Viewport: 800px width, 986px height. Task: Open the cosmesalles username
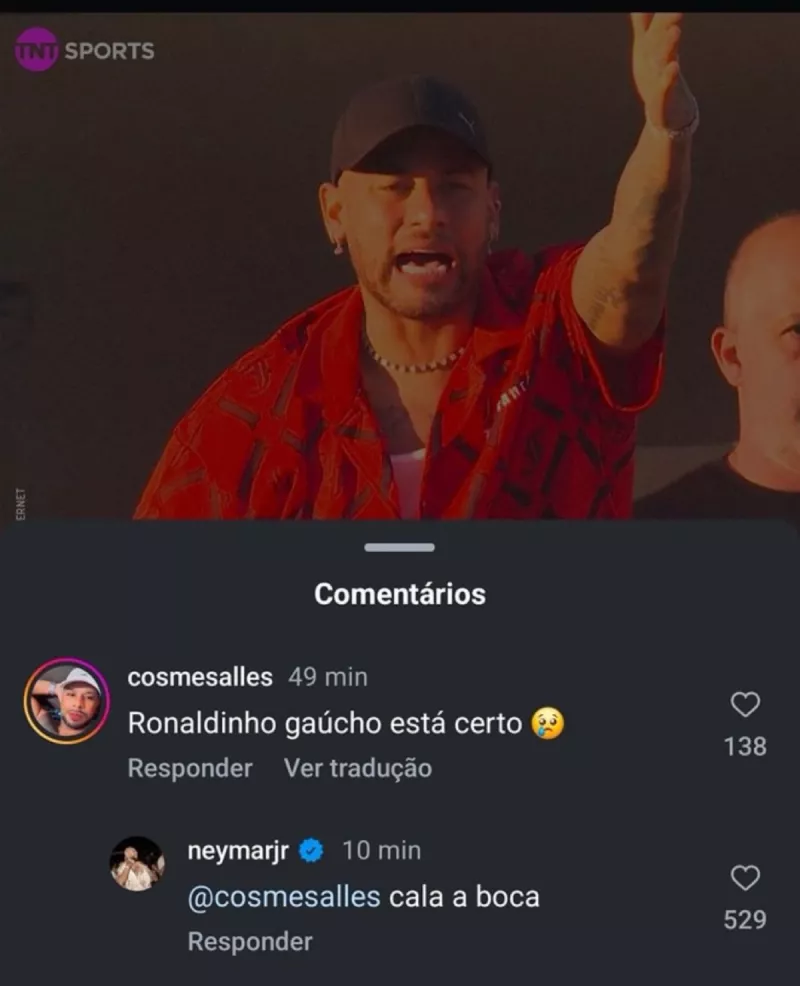coord(200,677)
